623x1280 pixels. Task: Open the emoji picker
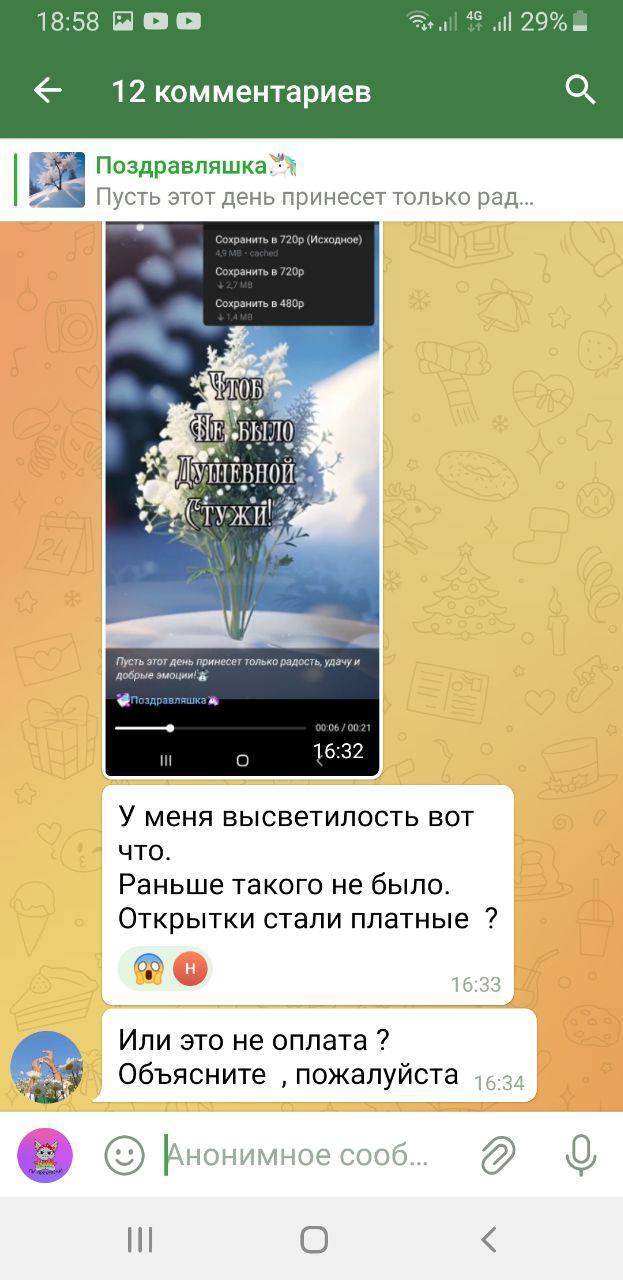(x=124, y=1156)
